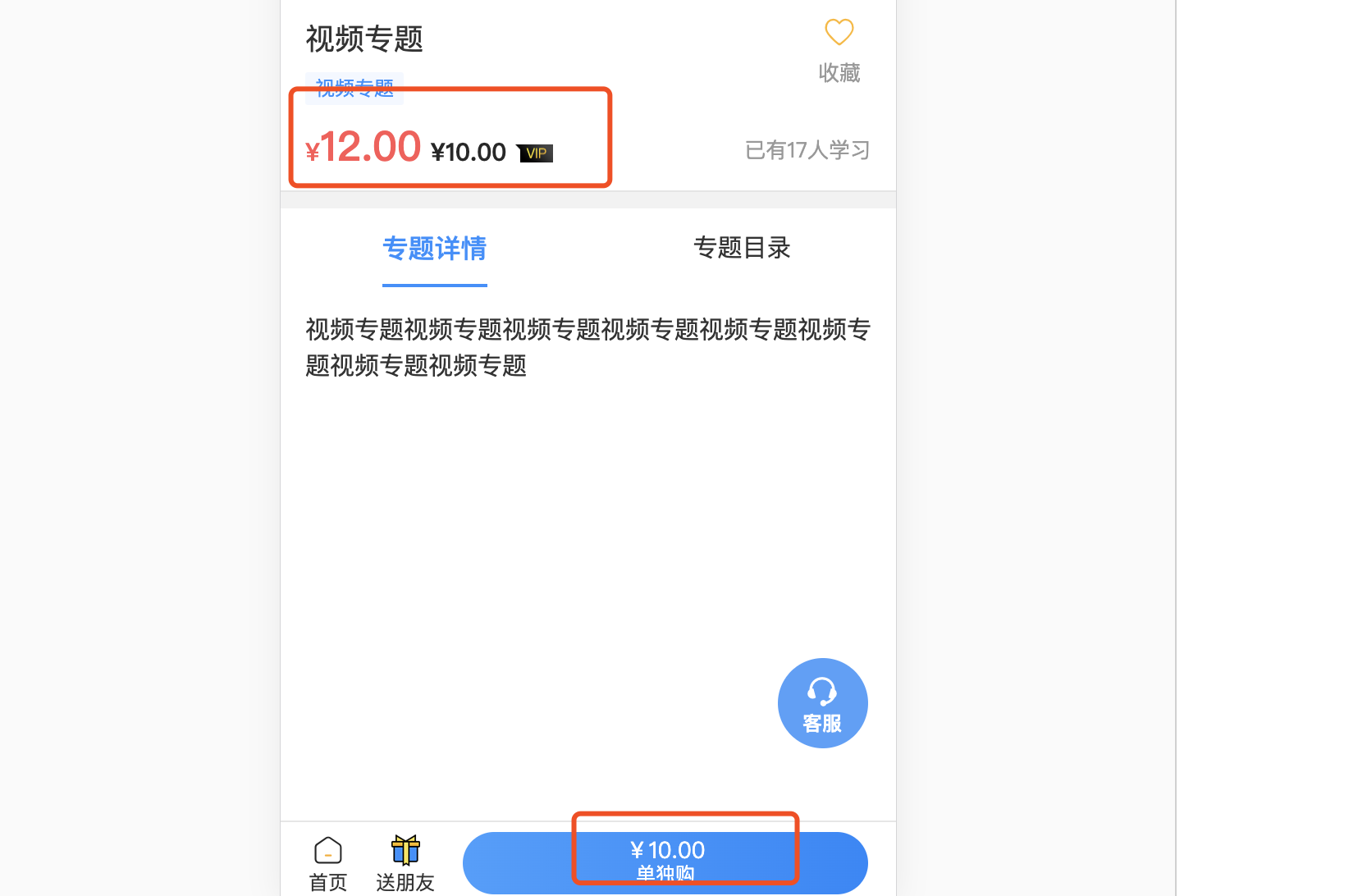Tap 送朋友 to gift a friend
This screenshot has height=896, width=1367.
(x=405, y=863)
